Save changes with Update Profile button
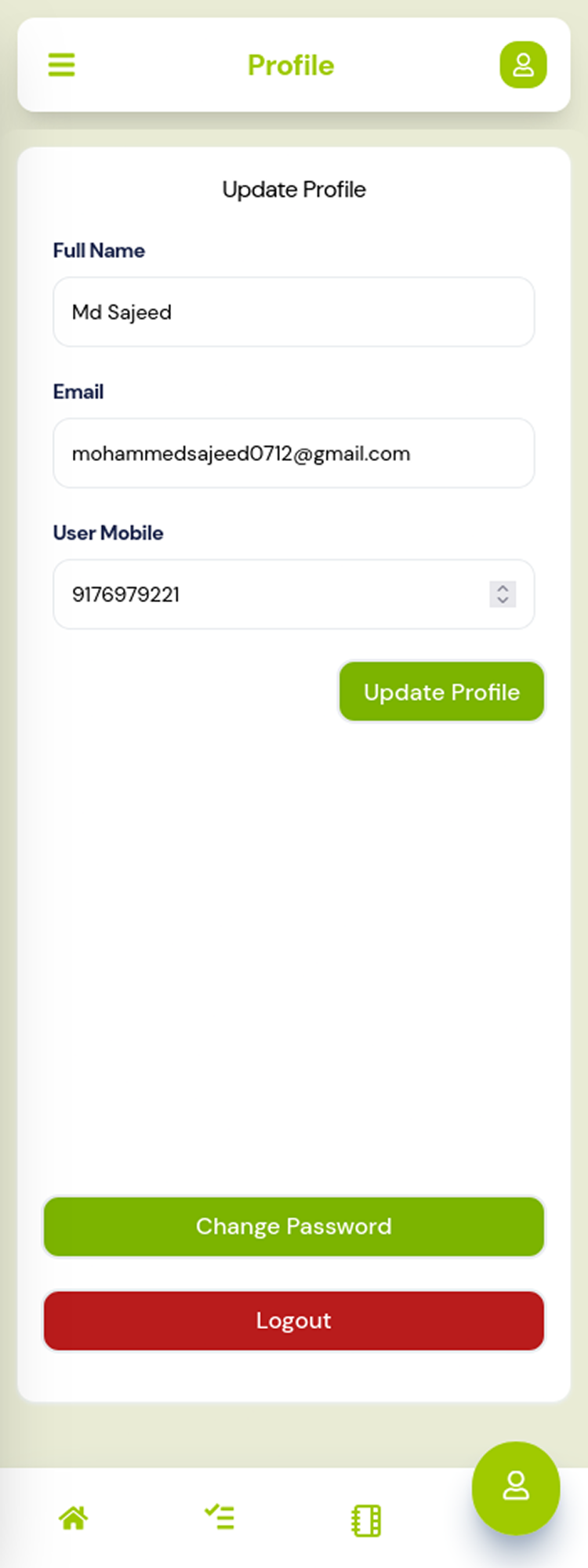Screen dimensions: 588x1568 tap(441, 691)
